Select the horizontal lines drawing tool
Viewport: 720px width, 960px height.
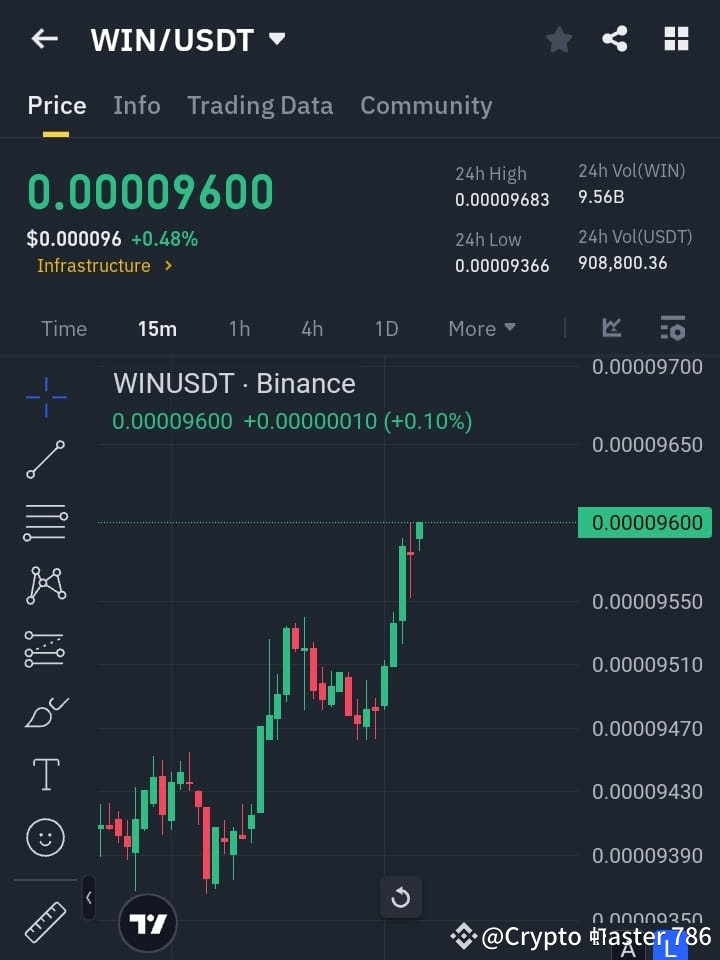(x=44, y=523)
